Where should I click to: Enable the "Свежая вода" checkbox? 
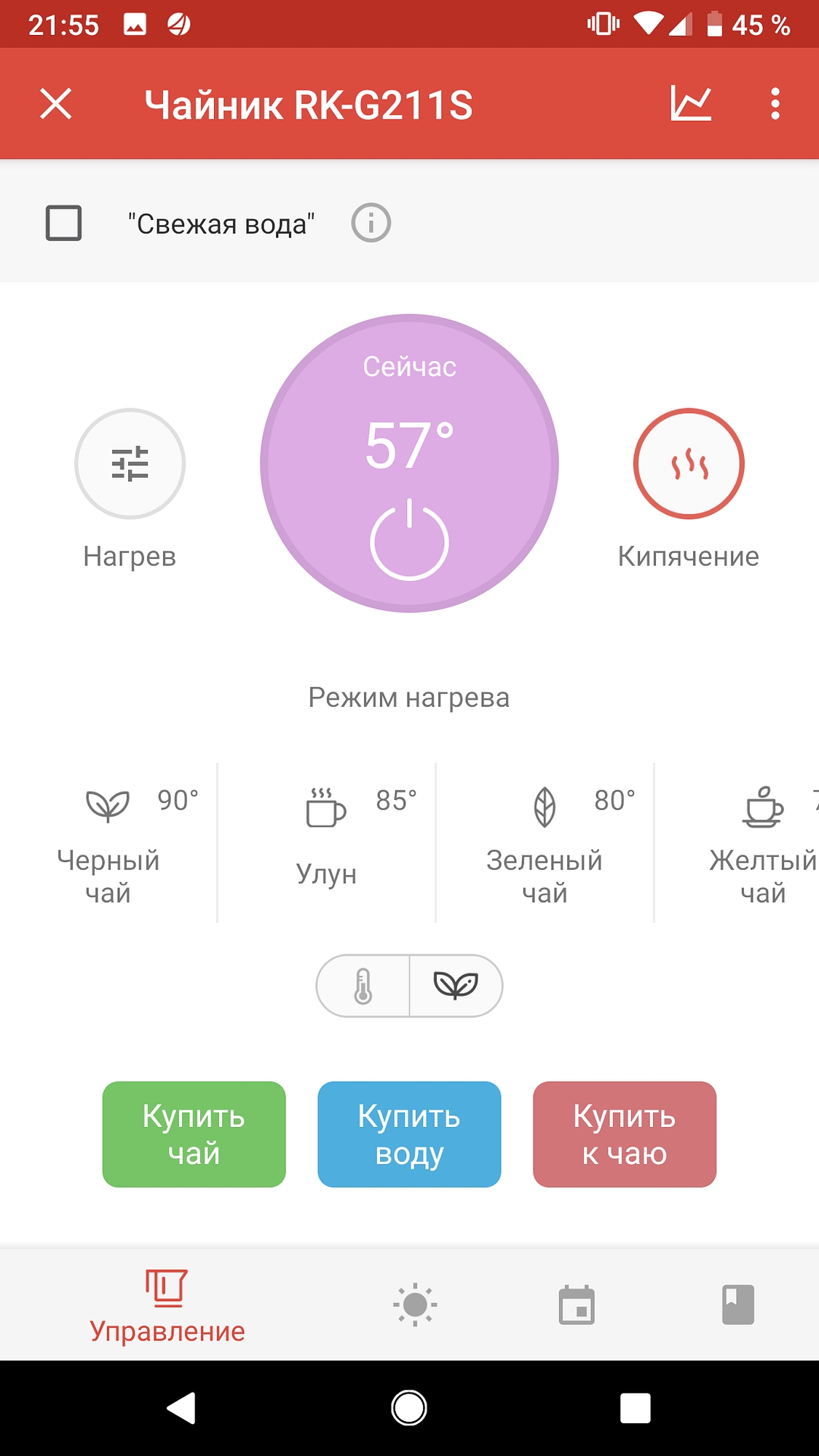pos(64,223)
